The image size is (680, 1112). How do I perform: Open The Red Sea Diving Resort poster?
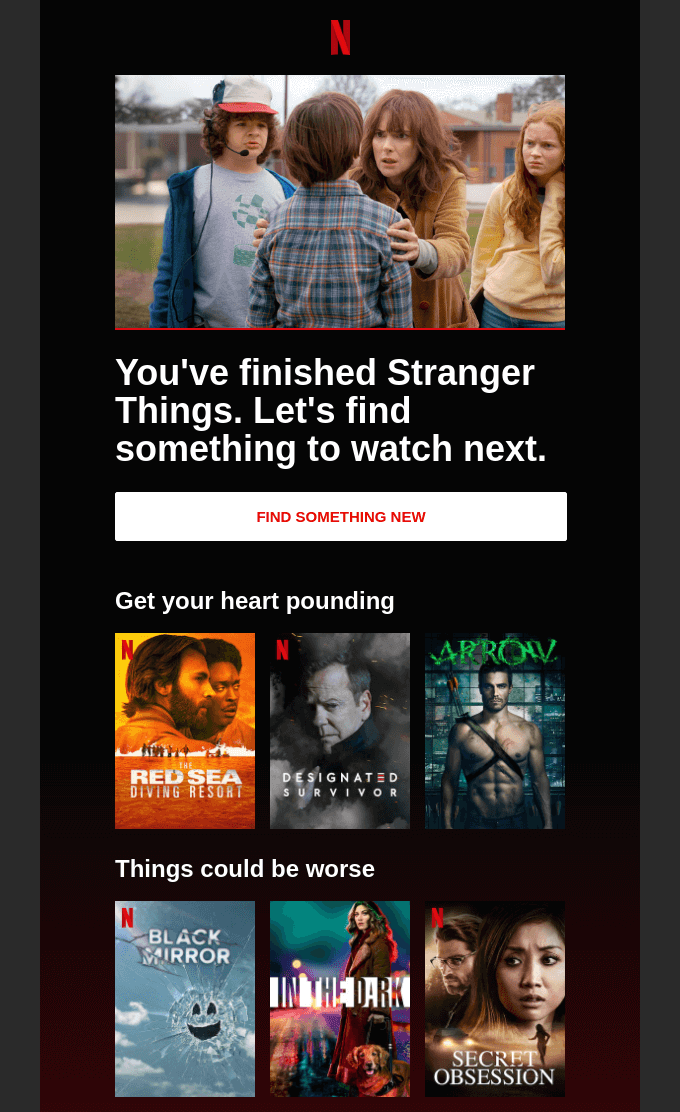tap(185, 731)
